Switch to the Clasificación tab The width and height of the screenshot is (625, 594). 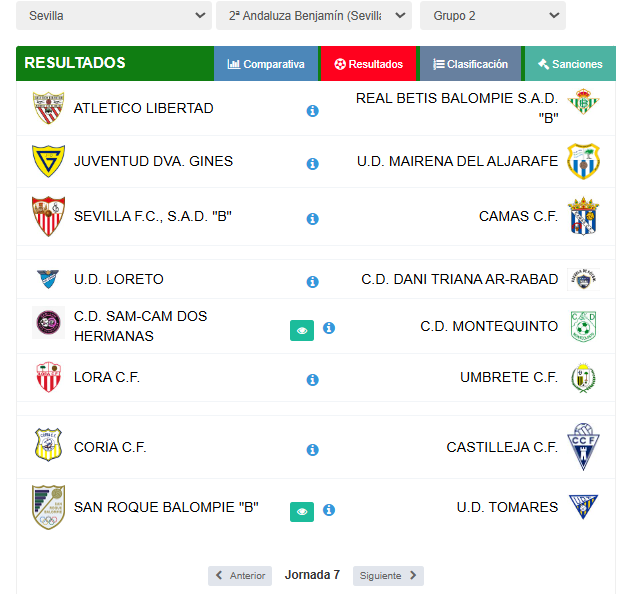470,64
